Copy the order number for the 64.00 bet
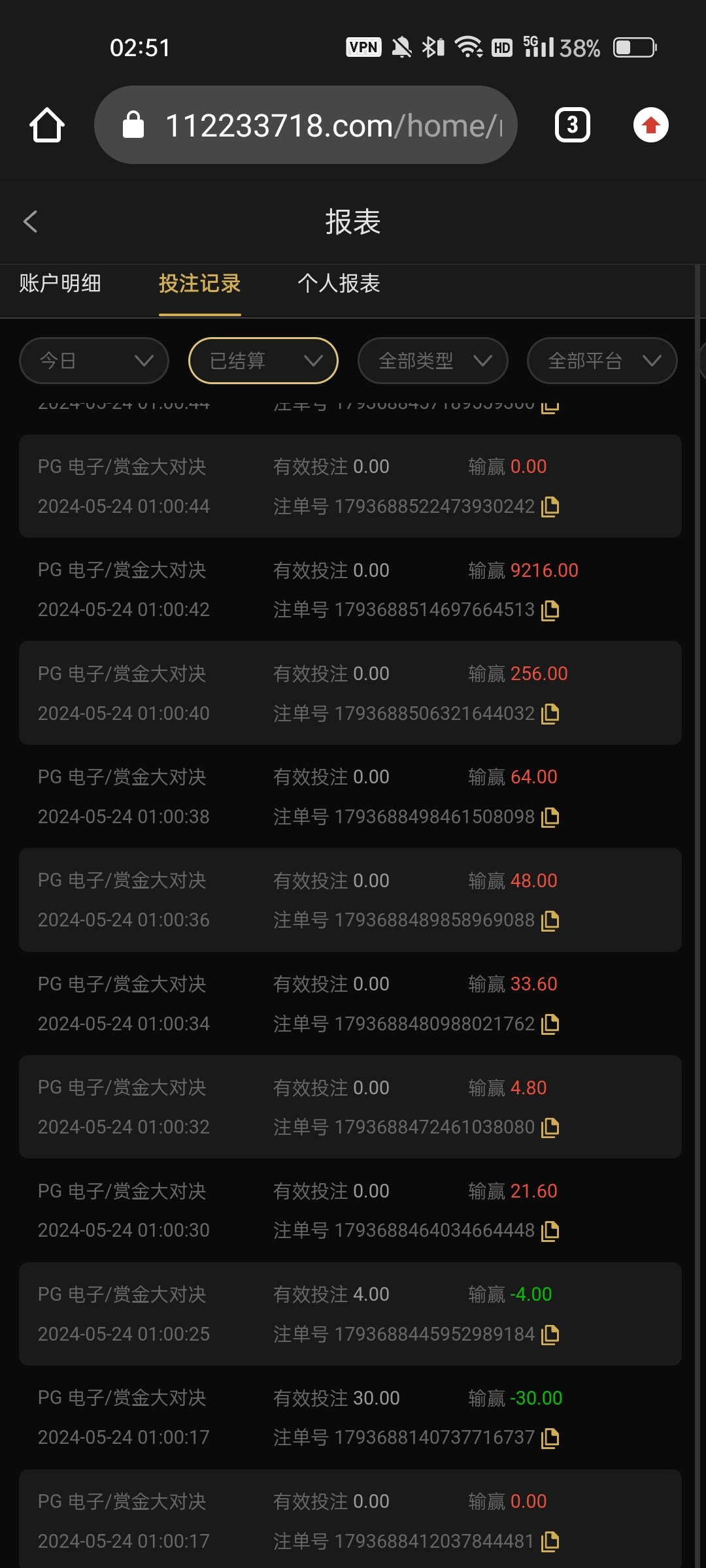This screenshot has width=706, height=1568. tap(550, 817)
